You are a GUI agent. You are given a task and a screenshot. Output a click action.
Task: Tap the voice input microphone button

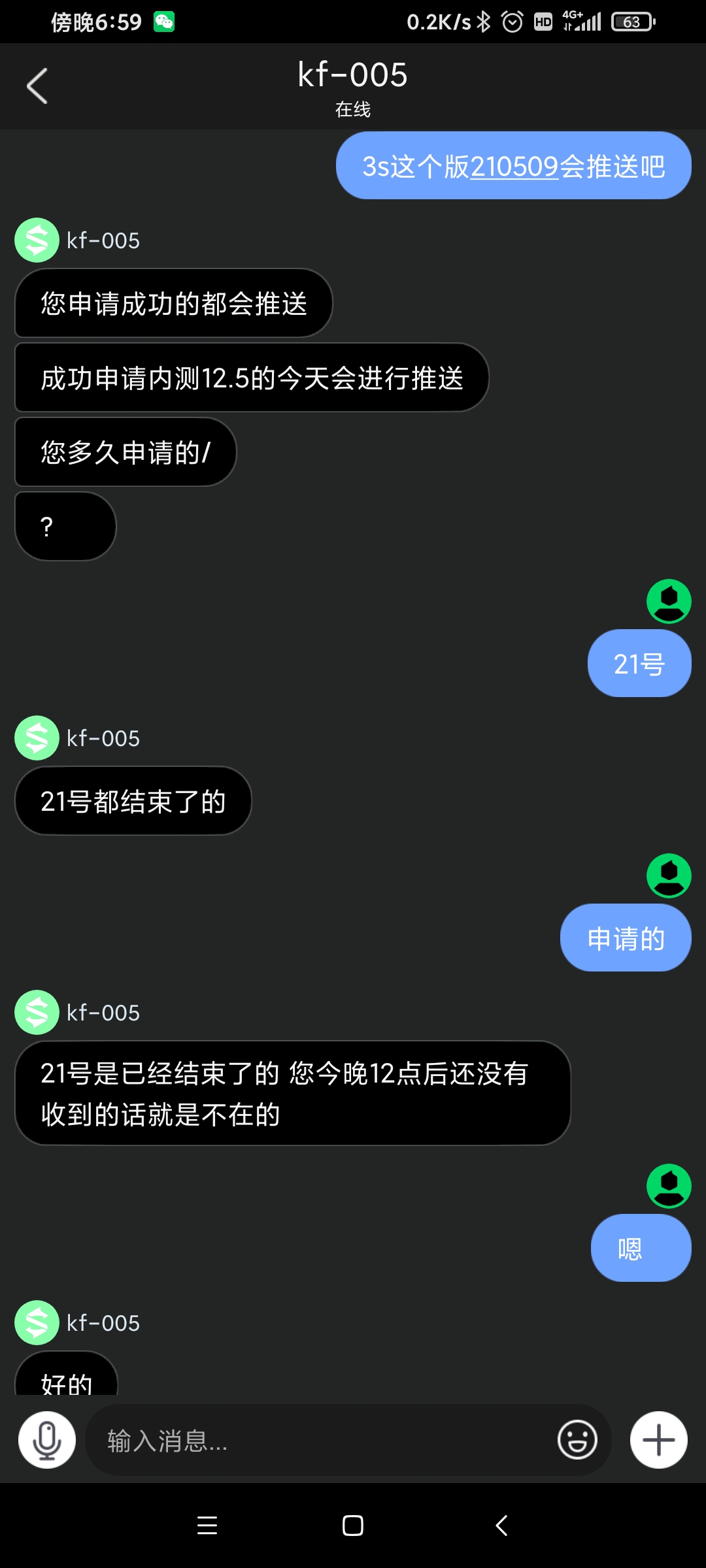[x=47, y=1440]
